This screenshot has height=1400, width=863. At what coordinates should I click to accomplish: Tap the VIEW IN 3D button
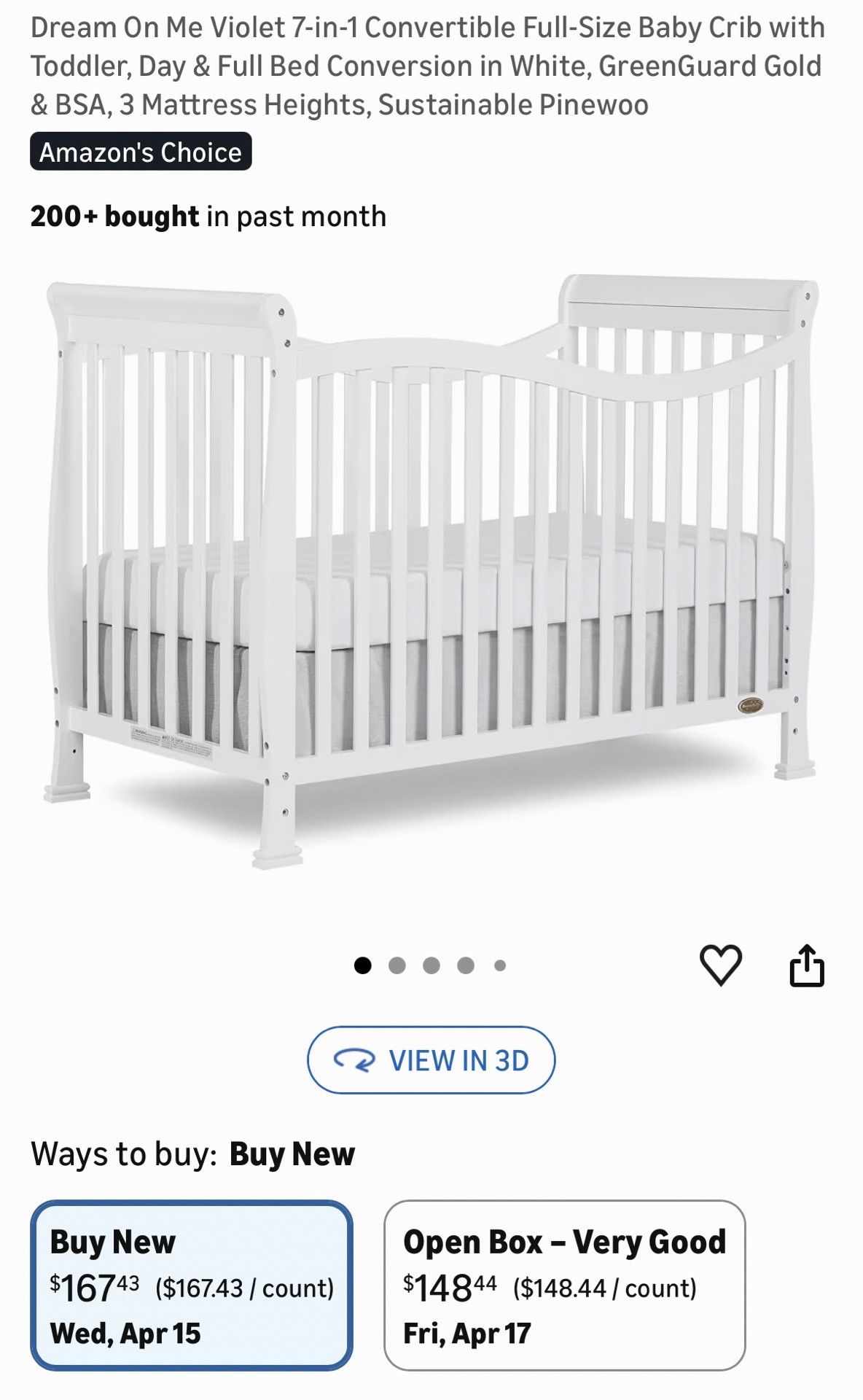[431, 1059]
